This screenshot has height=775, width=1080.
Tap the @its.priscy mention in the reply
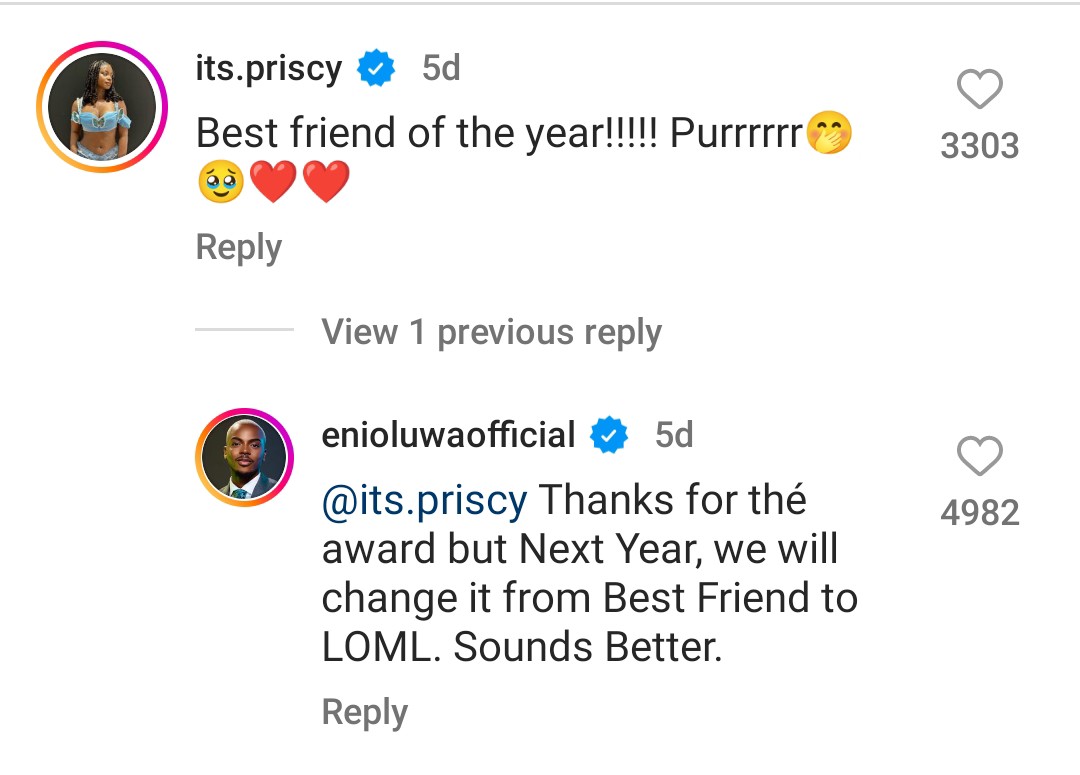[424, 500]
